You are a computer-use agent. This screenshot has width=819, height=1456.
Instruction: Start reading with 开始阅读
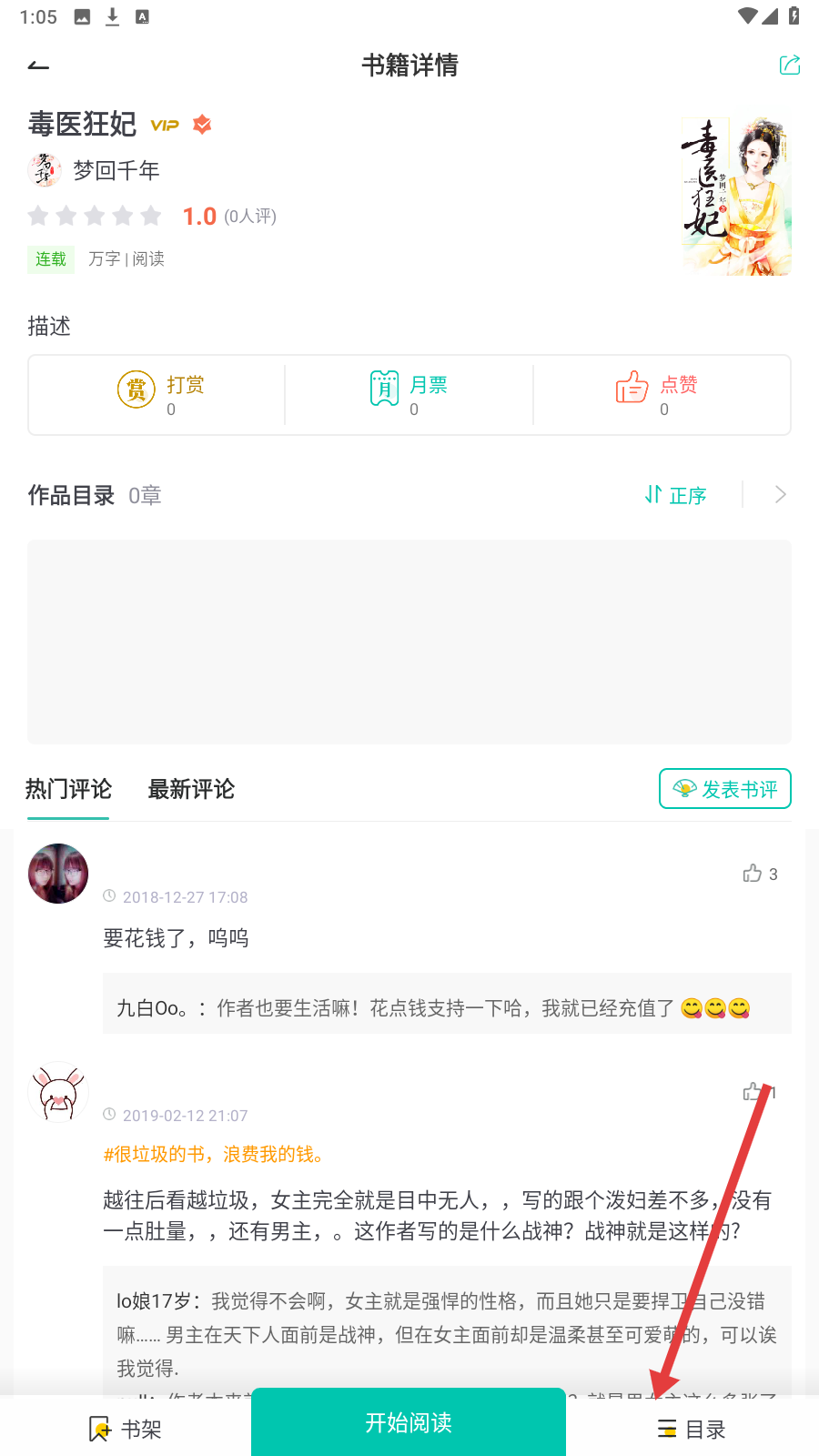(409, 1422)
